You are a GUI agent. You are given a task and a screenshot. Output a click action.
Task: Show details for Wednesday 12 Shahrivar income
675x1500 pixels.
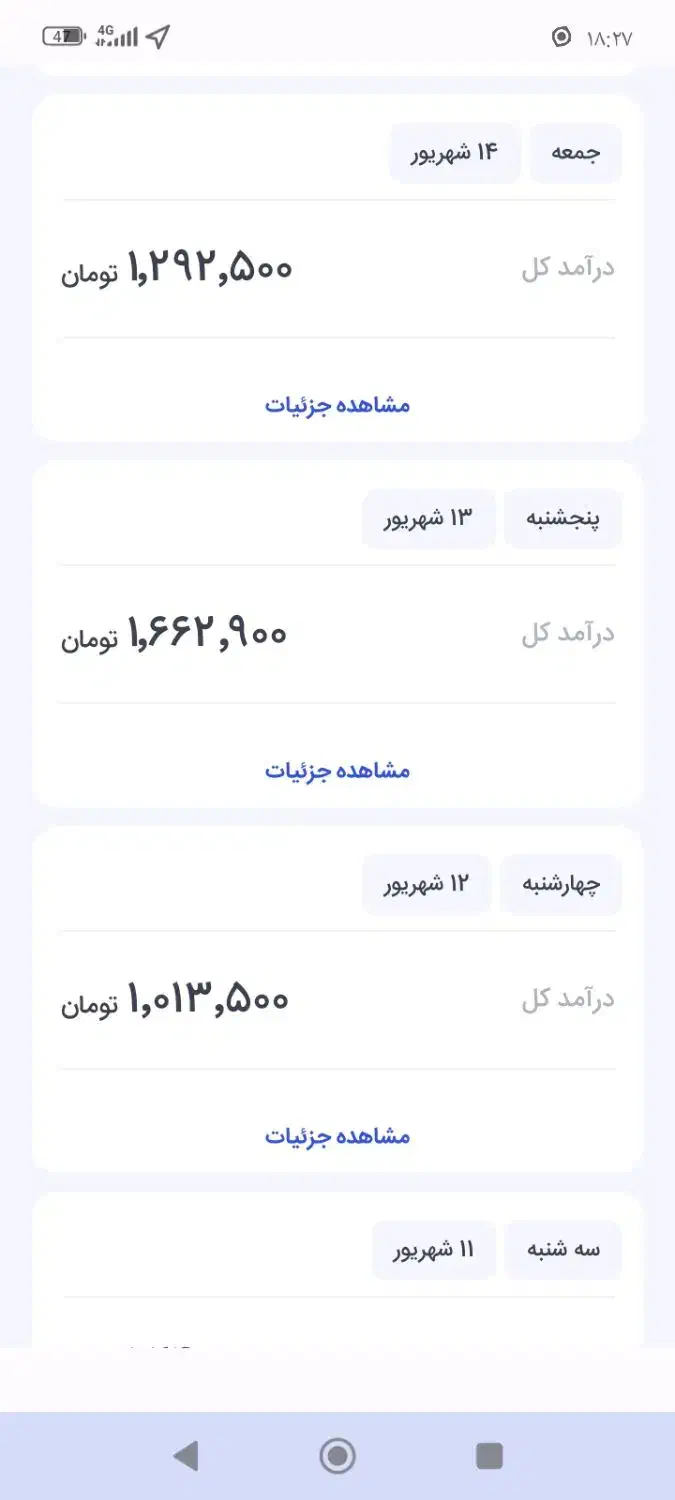pyautogui.click(x=337, y=1137)
